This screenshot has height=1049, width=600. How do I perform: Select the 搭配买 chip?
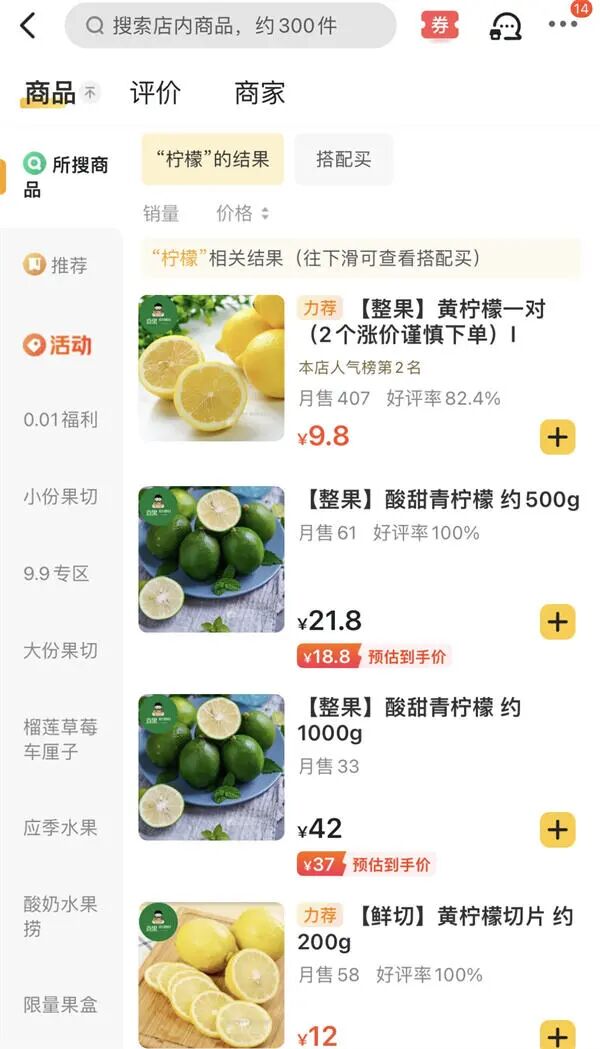coord(343,159)
